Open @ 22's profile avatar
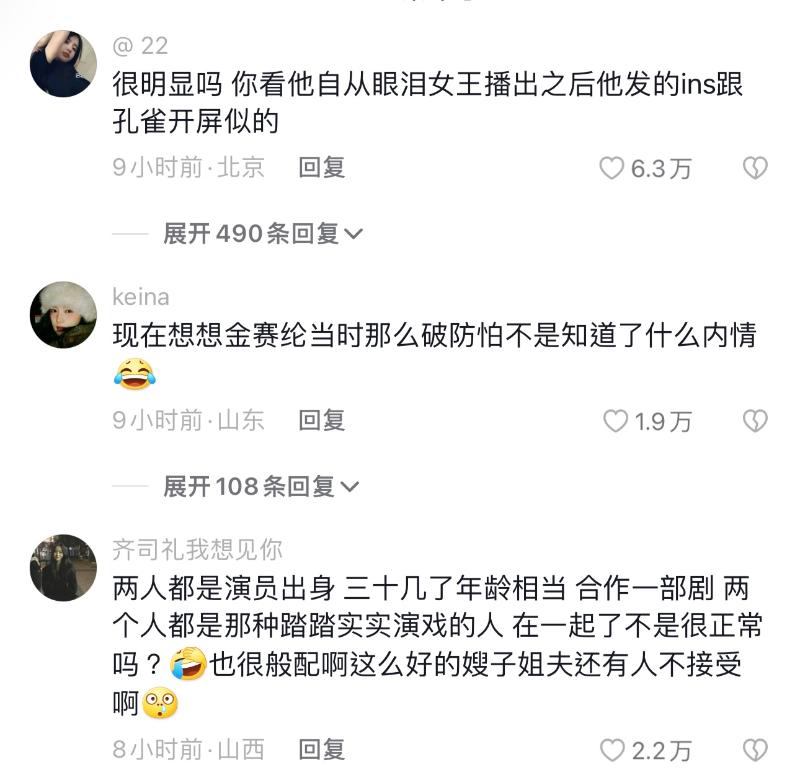 pyautogui.click(x=63, y=63)
